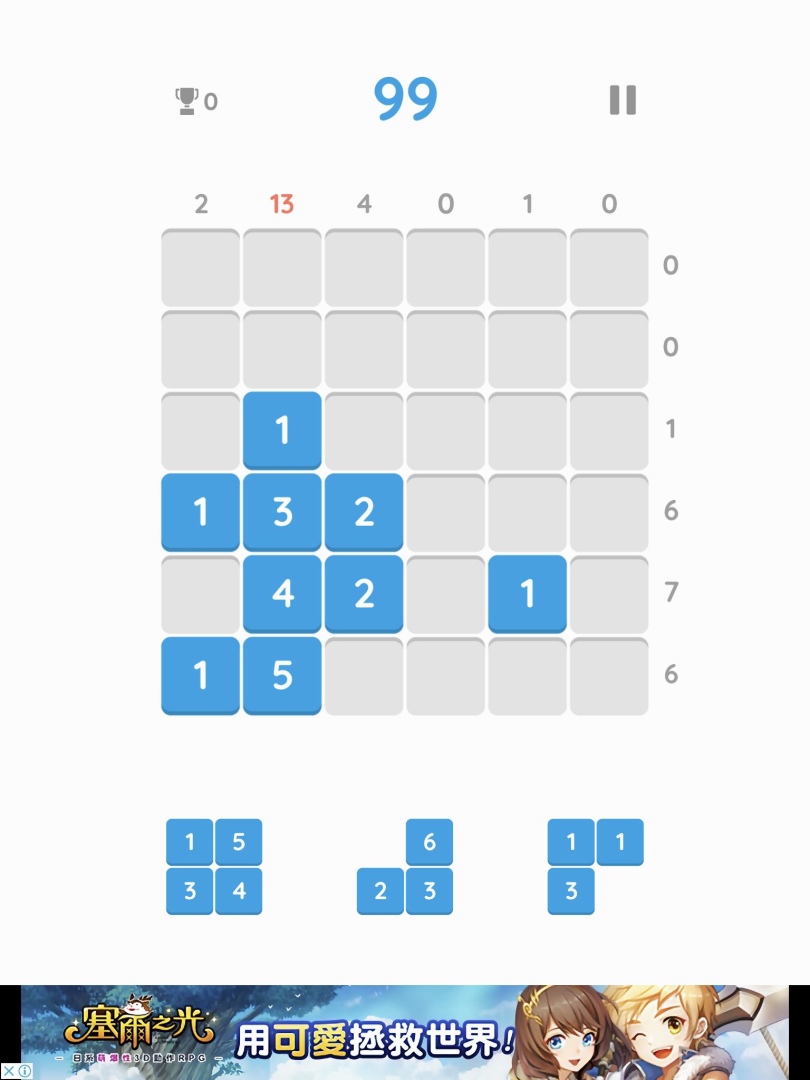Pause the game
The image size is (810, 1080).
click(x=622, y=100)
